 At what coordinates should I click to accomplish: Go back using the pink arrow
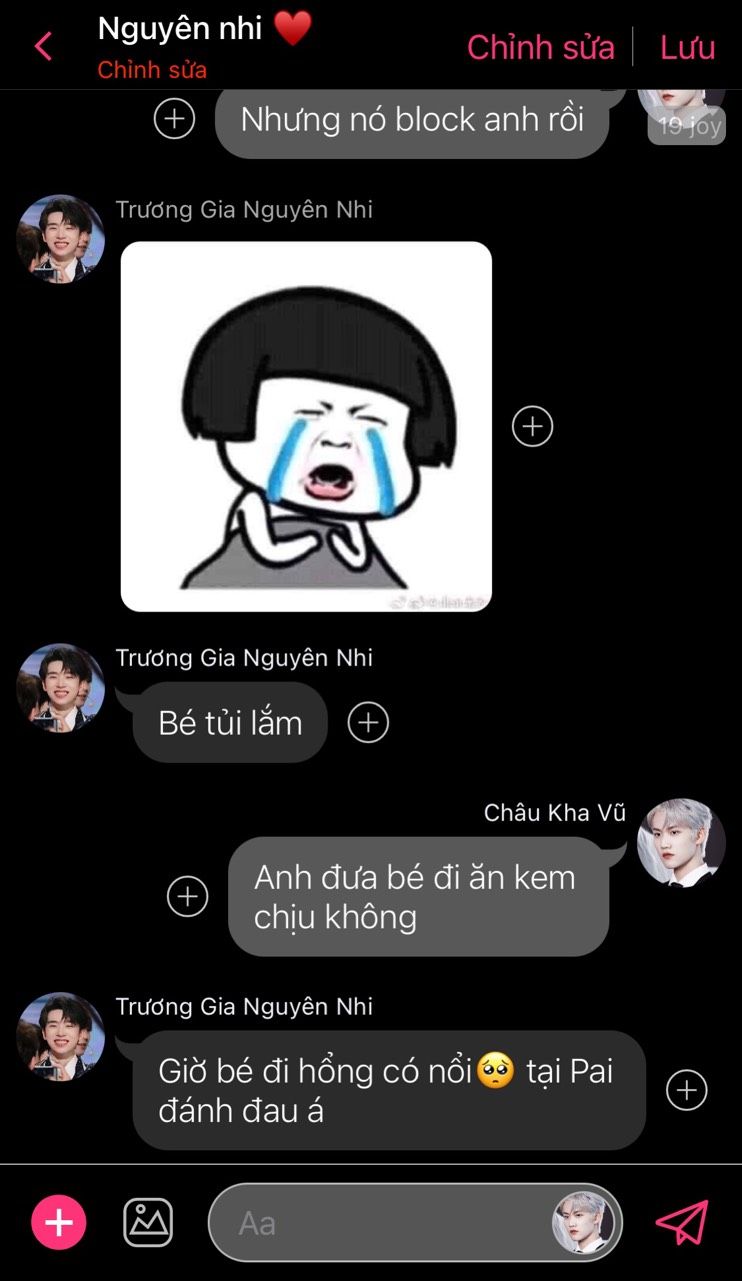43,46
